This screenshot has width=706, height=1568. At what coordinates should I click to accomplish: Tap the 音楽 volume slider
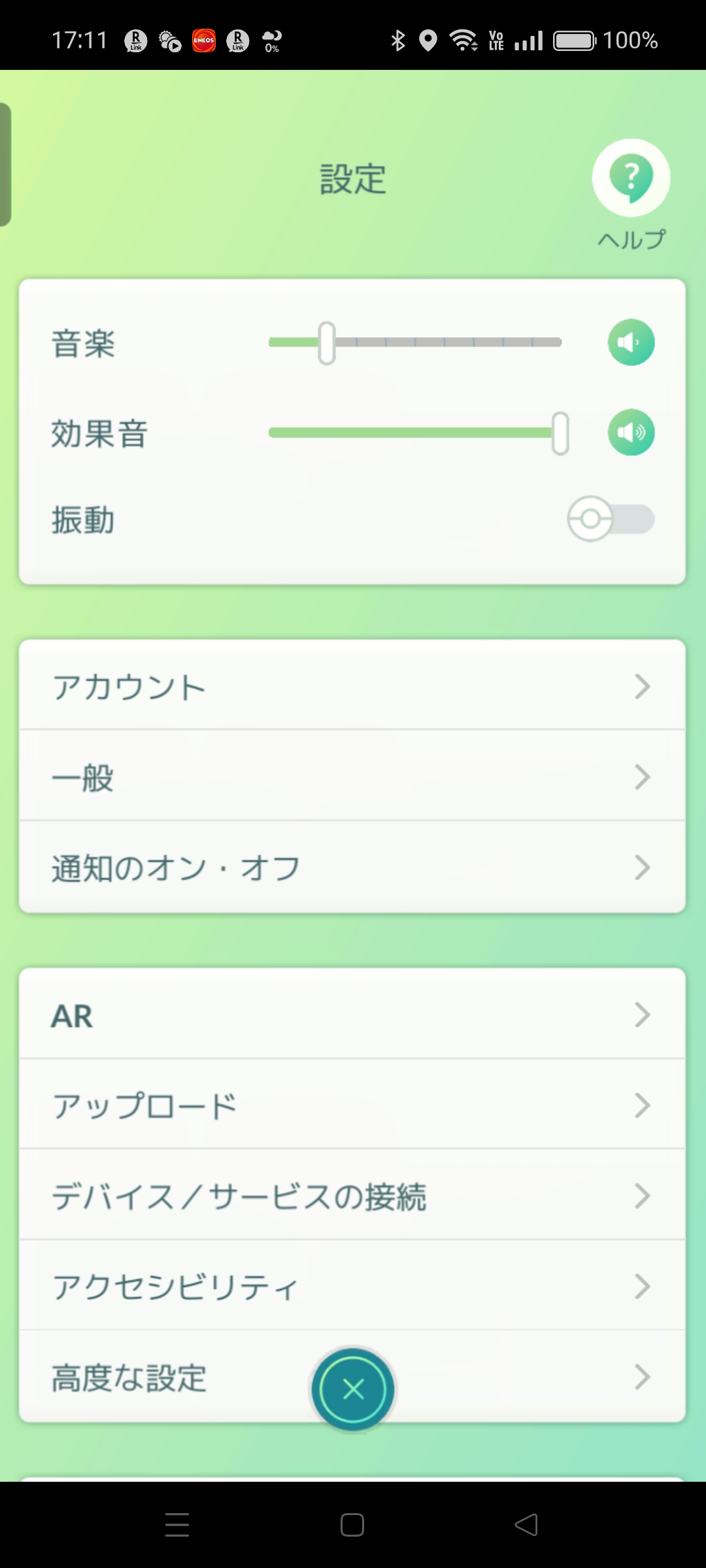click(415, 342)
